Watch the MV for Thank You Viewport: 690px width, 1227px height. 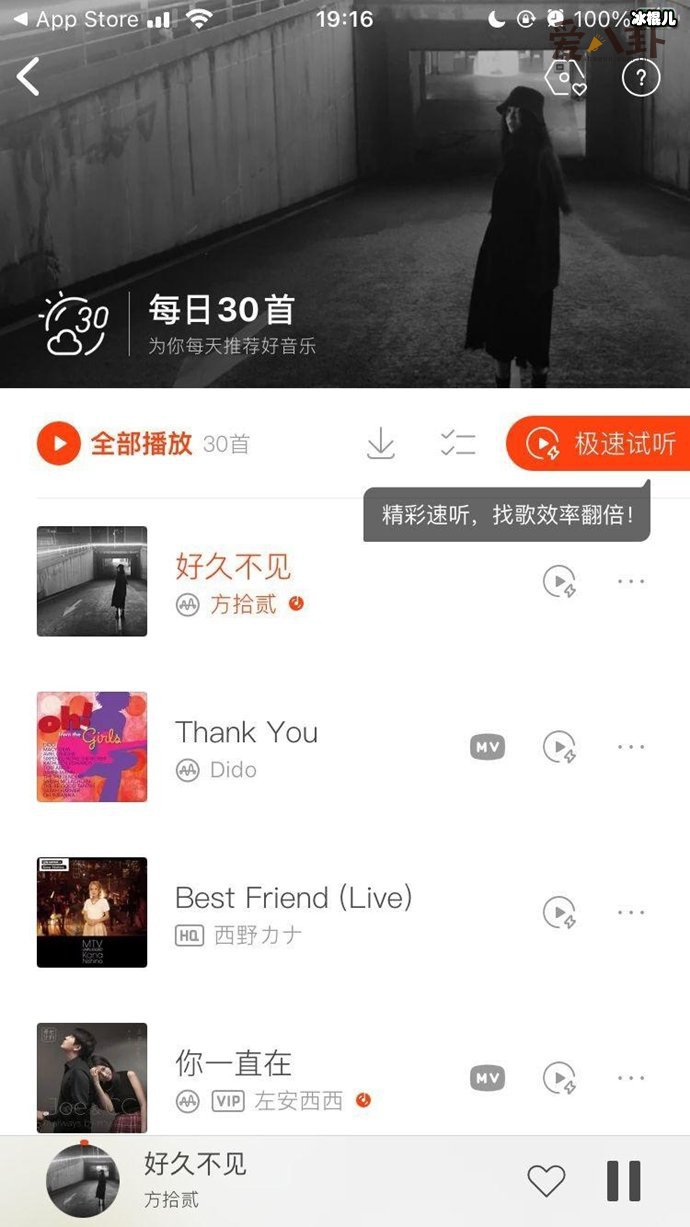pos(487,747)
